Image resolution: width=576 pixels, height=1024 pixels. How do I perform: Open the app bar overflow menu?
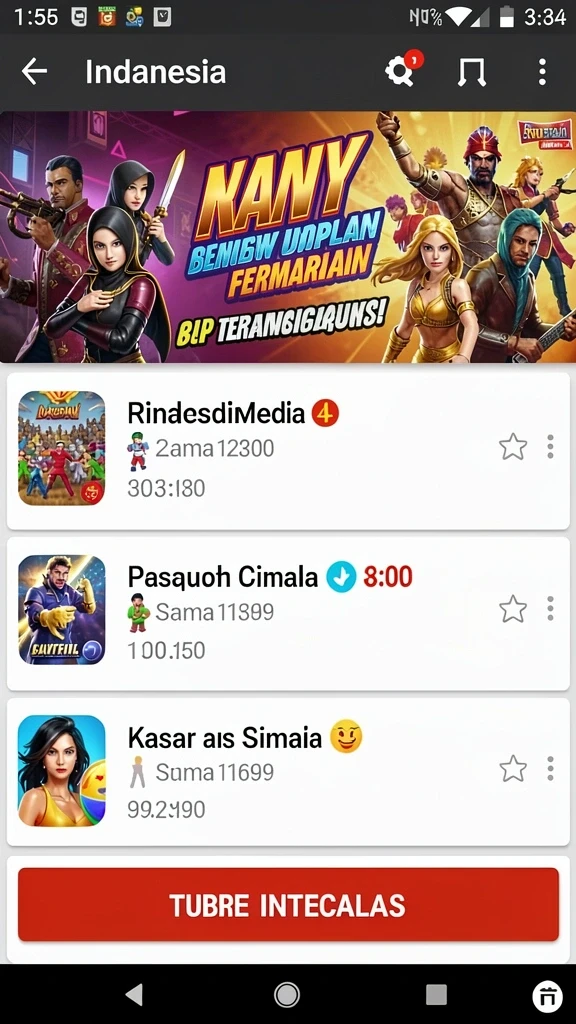pos(542,72)
